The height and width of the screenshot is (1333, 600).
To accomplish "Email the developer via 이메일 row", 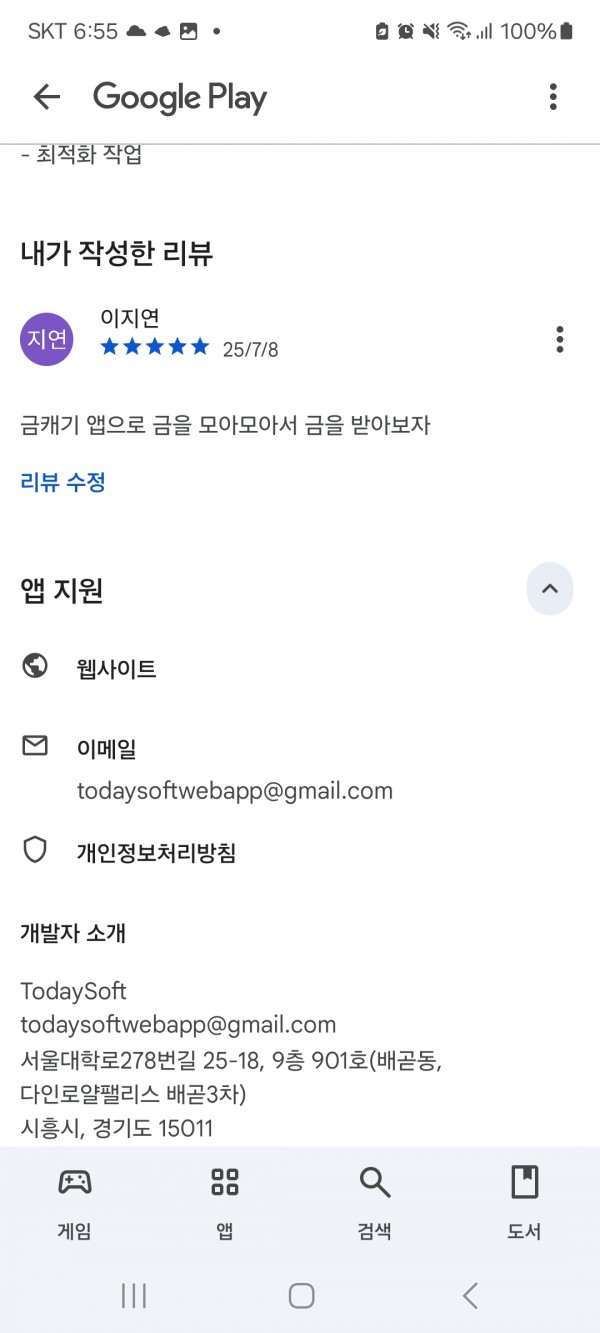I will (300, 769).
